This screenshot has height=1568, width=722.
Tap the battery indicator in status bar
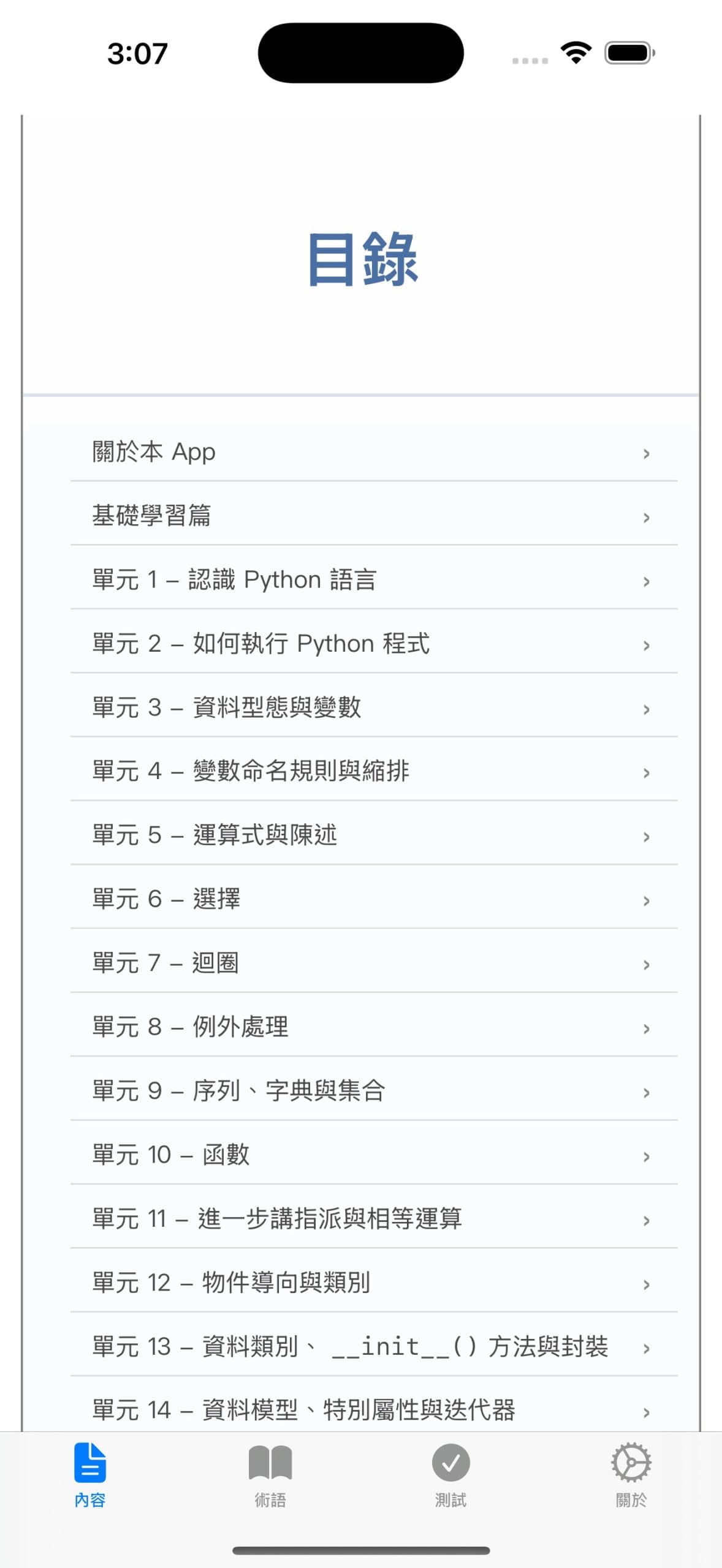(x=627, y=54)
